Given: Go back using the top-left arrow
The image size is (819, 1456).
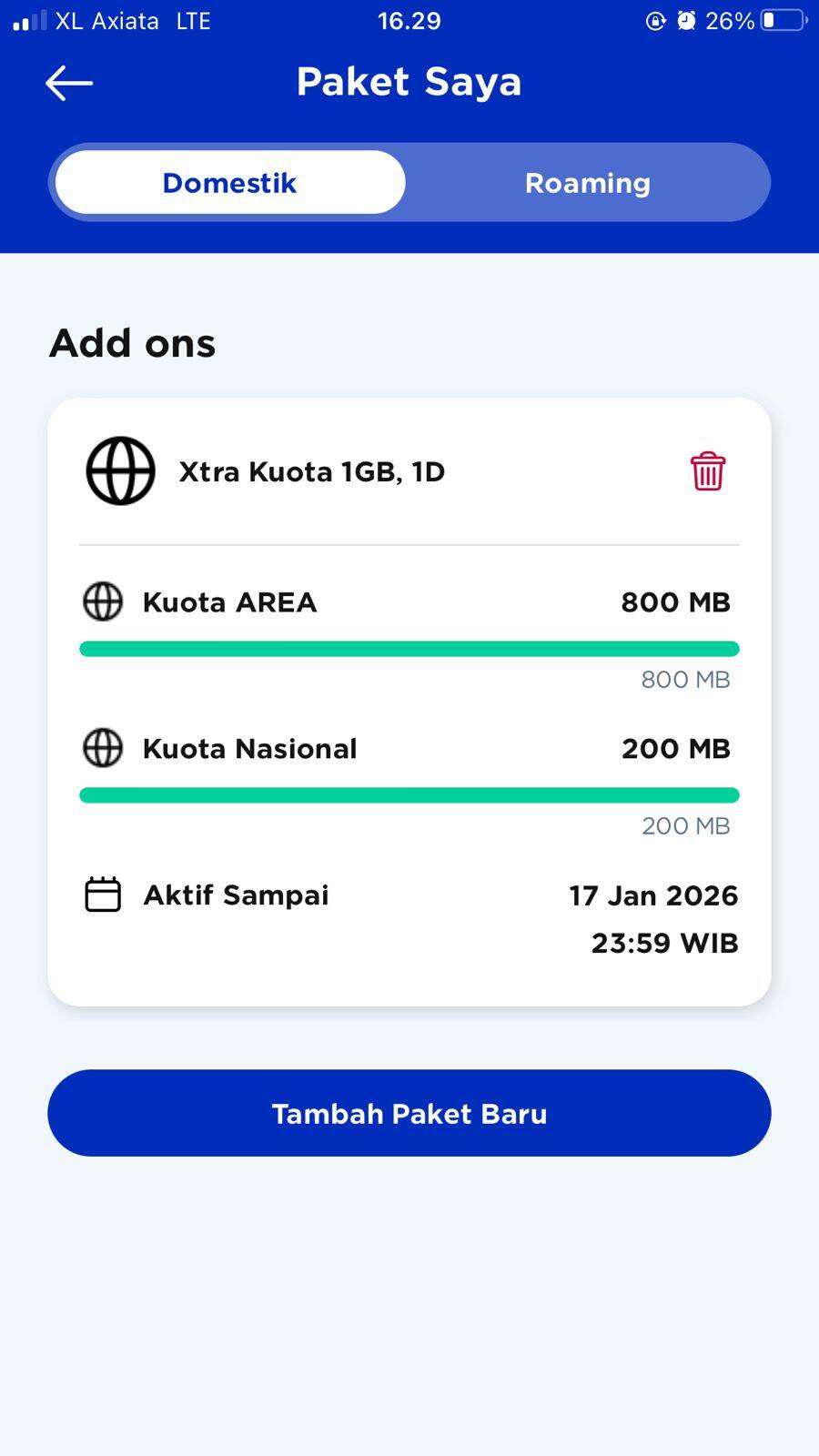Looking at the screenshot, I should pyautogui.click(x=69, y=83).
